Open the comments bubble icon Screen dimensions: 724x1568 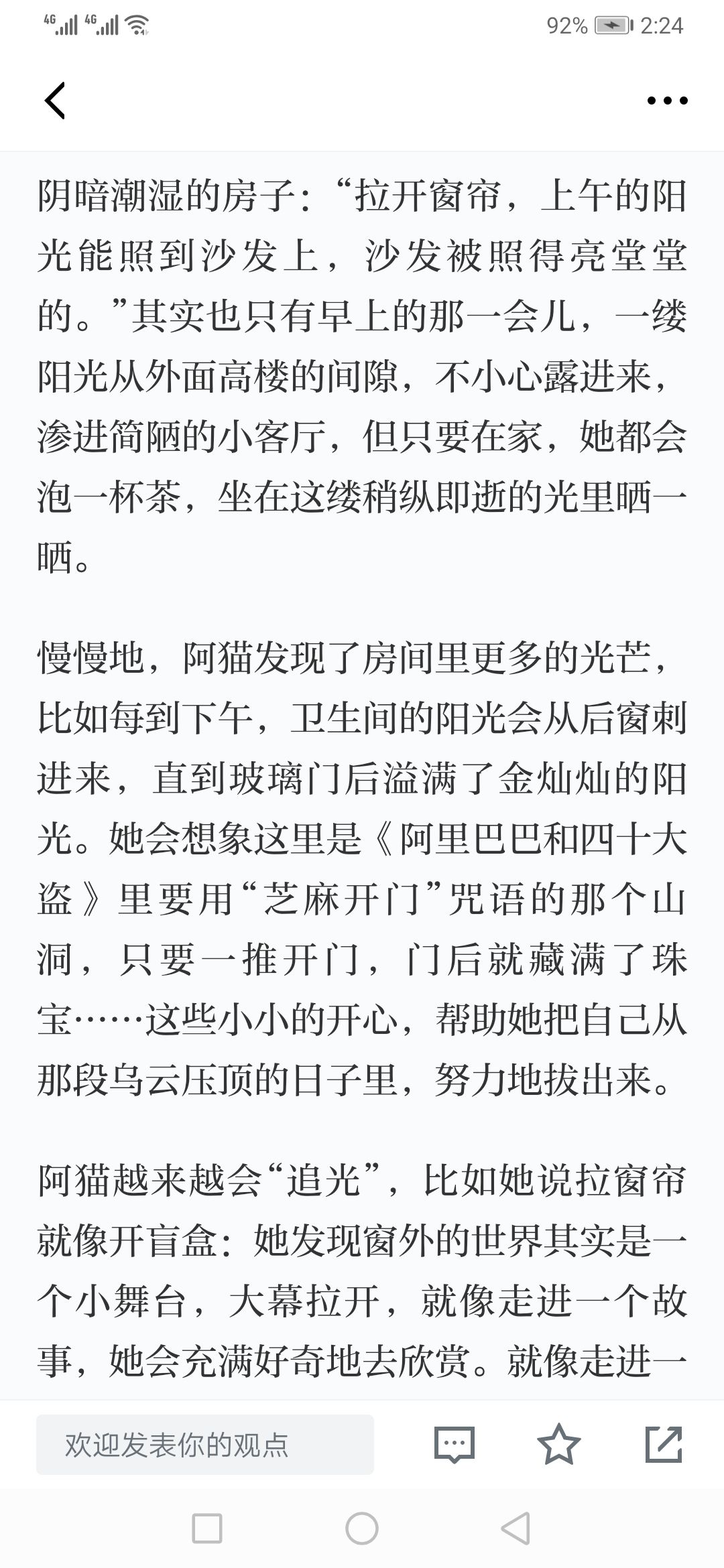click(x=455, y=1445)
